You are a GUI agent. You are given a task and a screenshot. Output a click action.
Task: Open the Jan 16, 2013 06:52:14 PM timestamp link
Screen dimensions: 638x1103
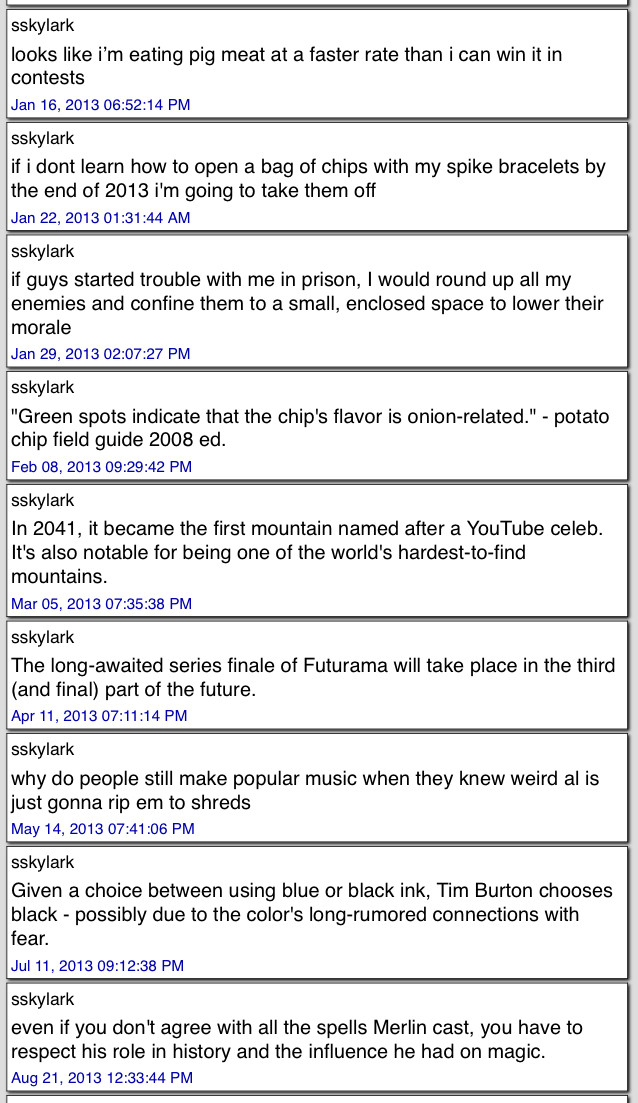click(101, 105)
